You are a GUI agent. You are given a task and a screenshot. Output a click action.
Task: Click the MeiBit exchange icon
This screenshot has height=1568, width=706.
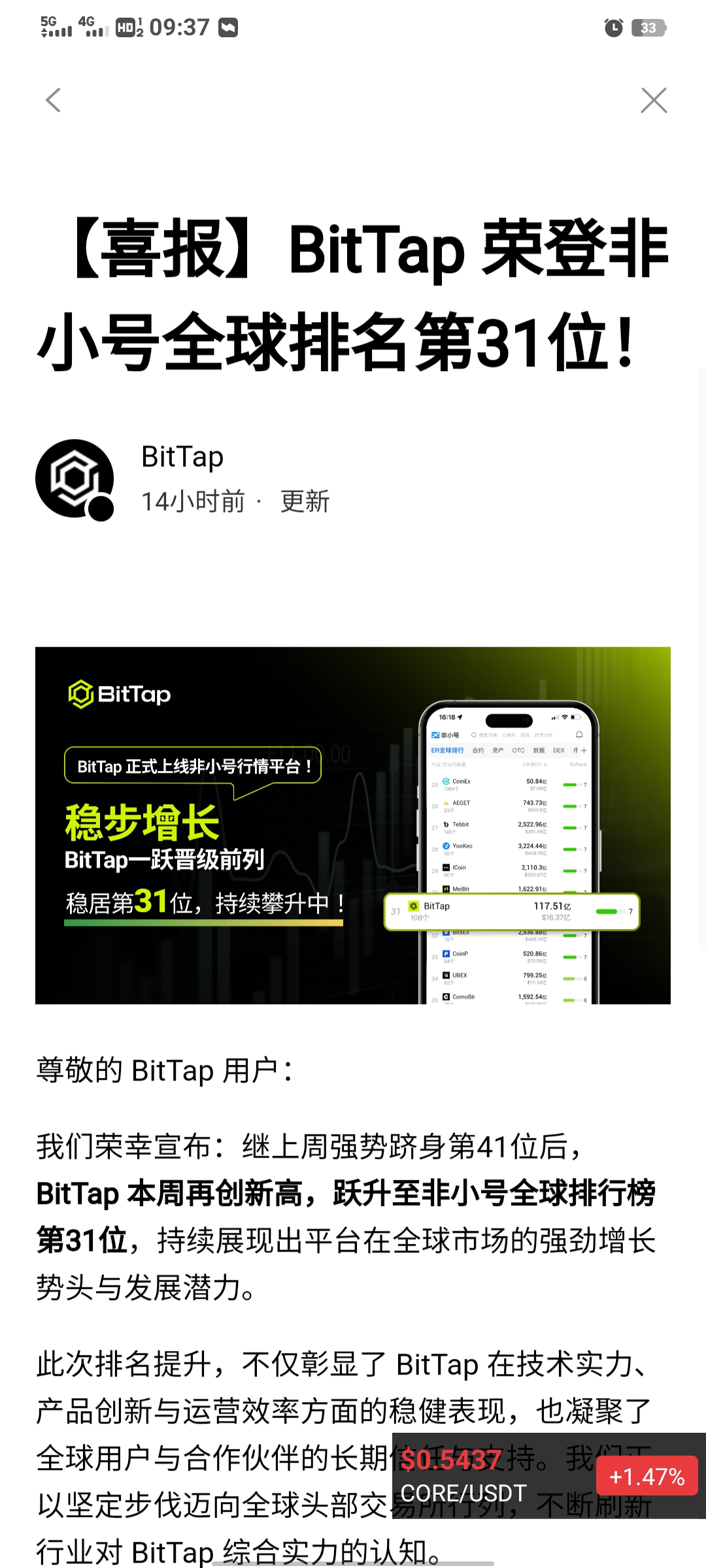click(x=446, y=889)
